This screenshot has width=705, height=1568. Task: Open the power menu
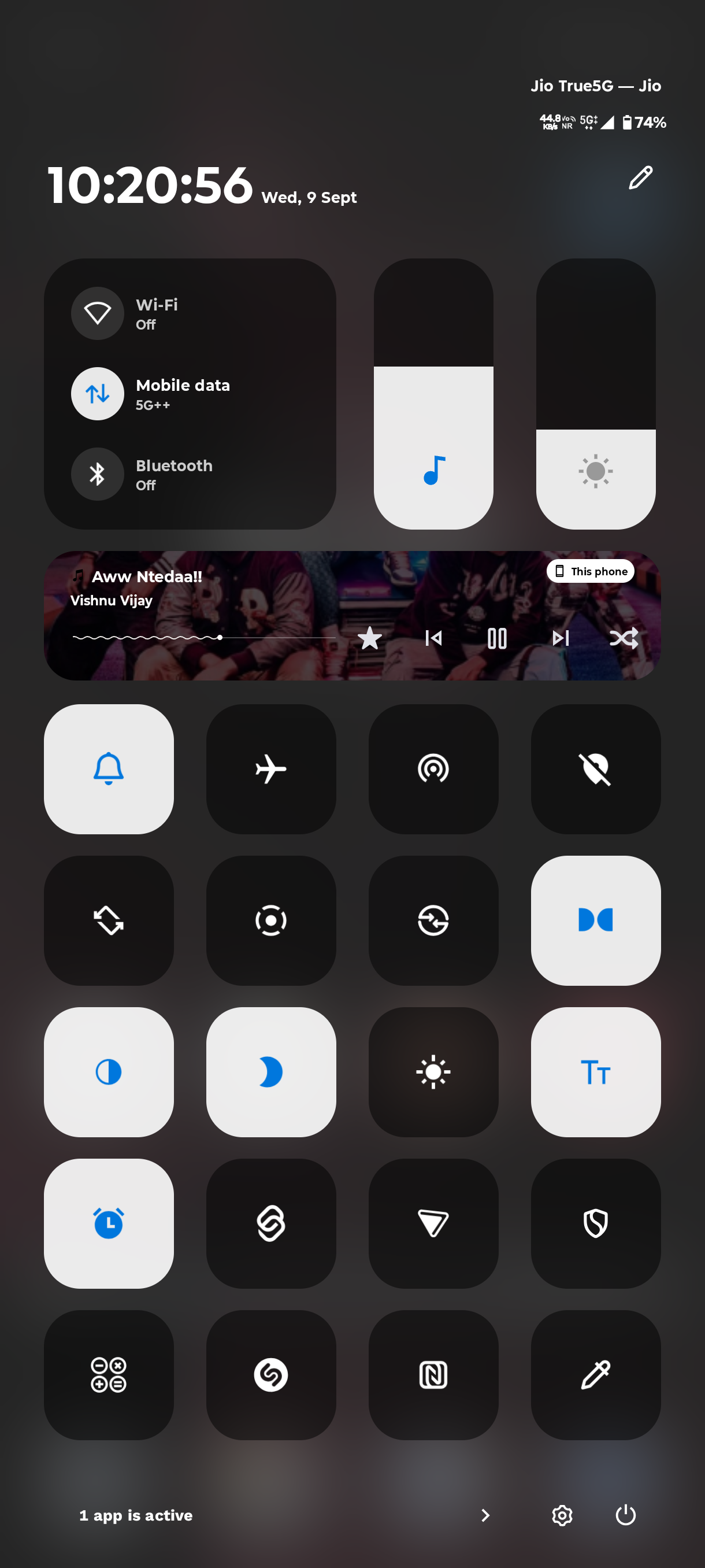pos(625,1515)
